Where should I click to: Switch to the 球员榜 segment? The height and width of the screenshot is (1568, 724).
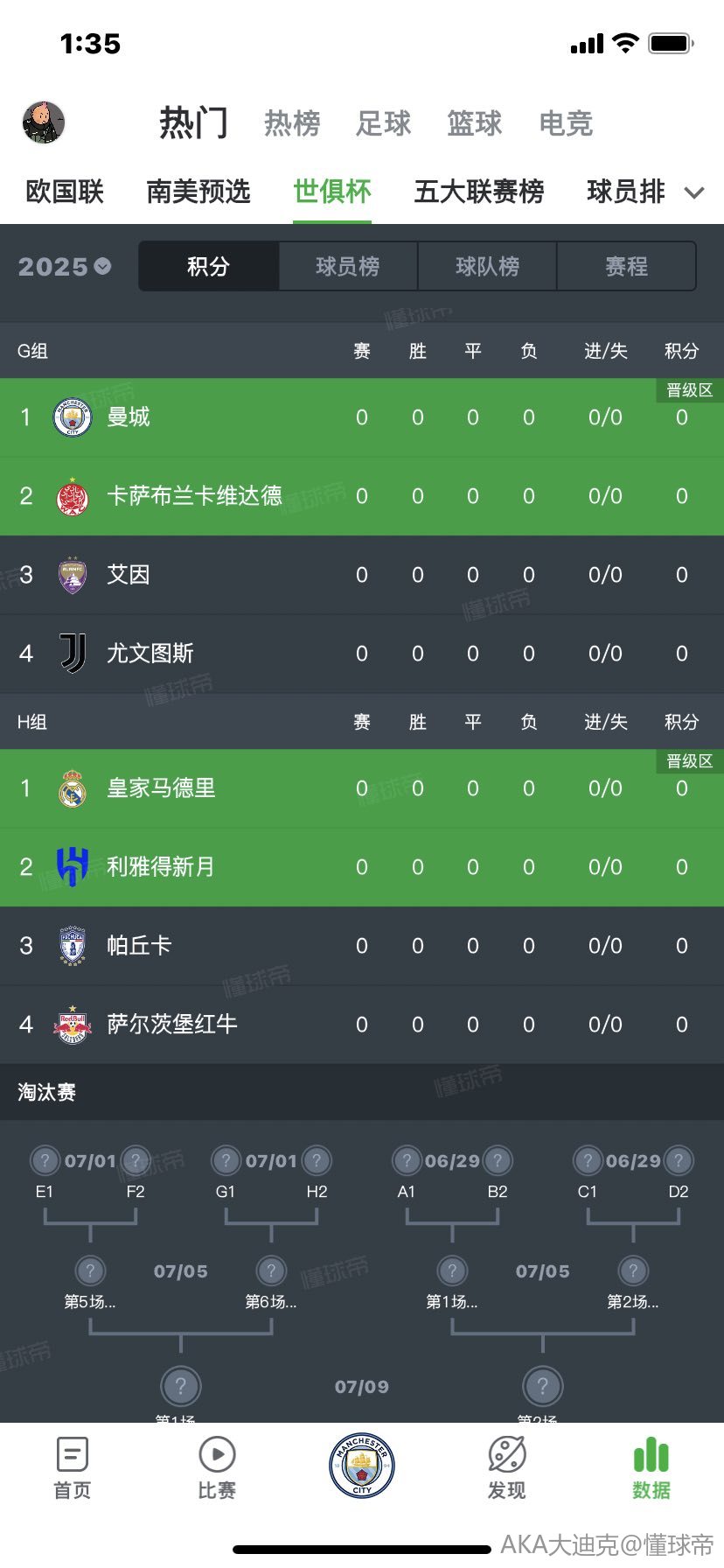[348, 266]
